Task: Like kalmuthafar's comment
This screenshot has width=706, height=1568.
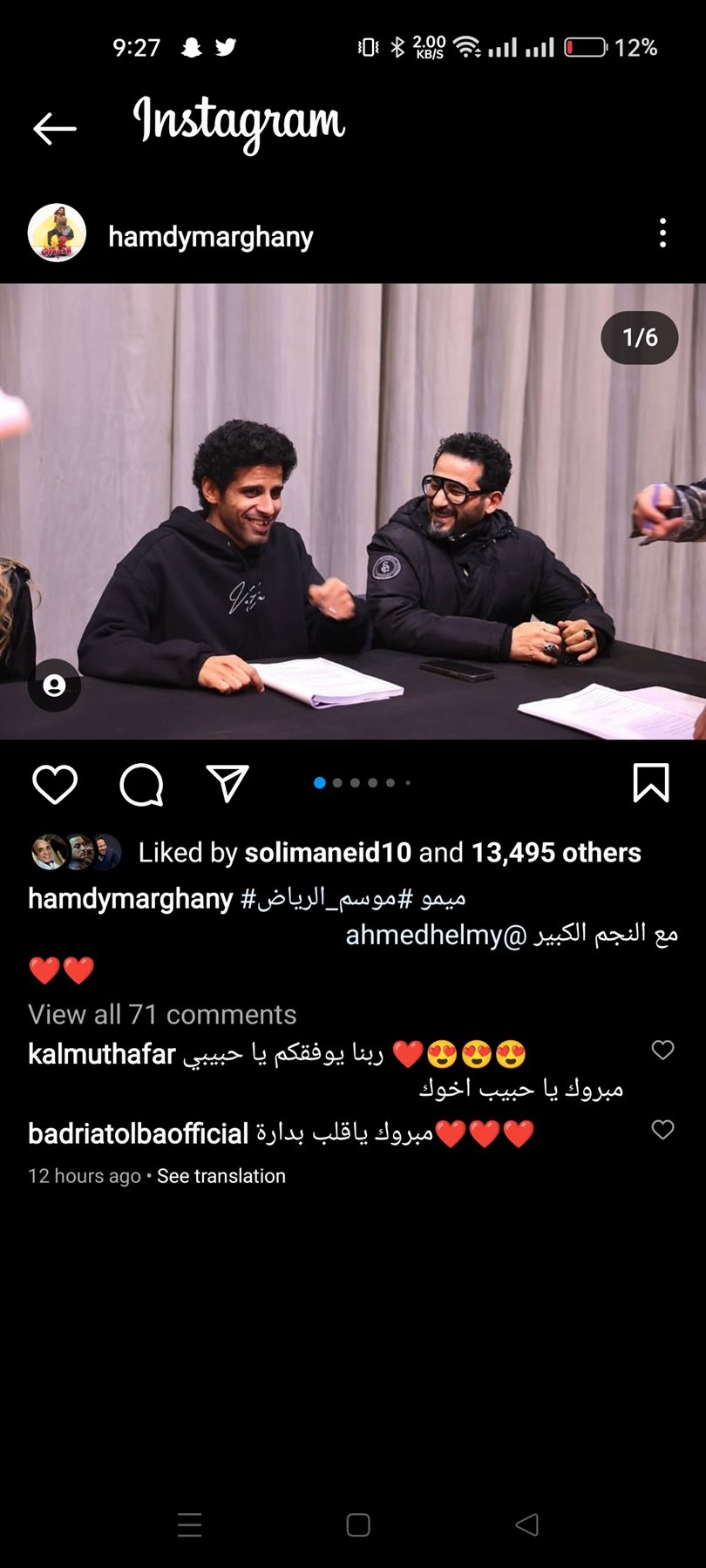Action: tap(662, 1051)
